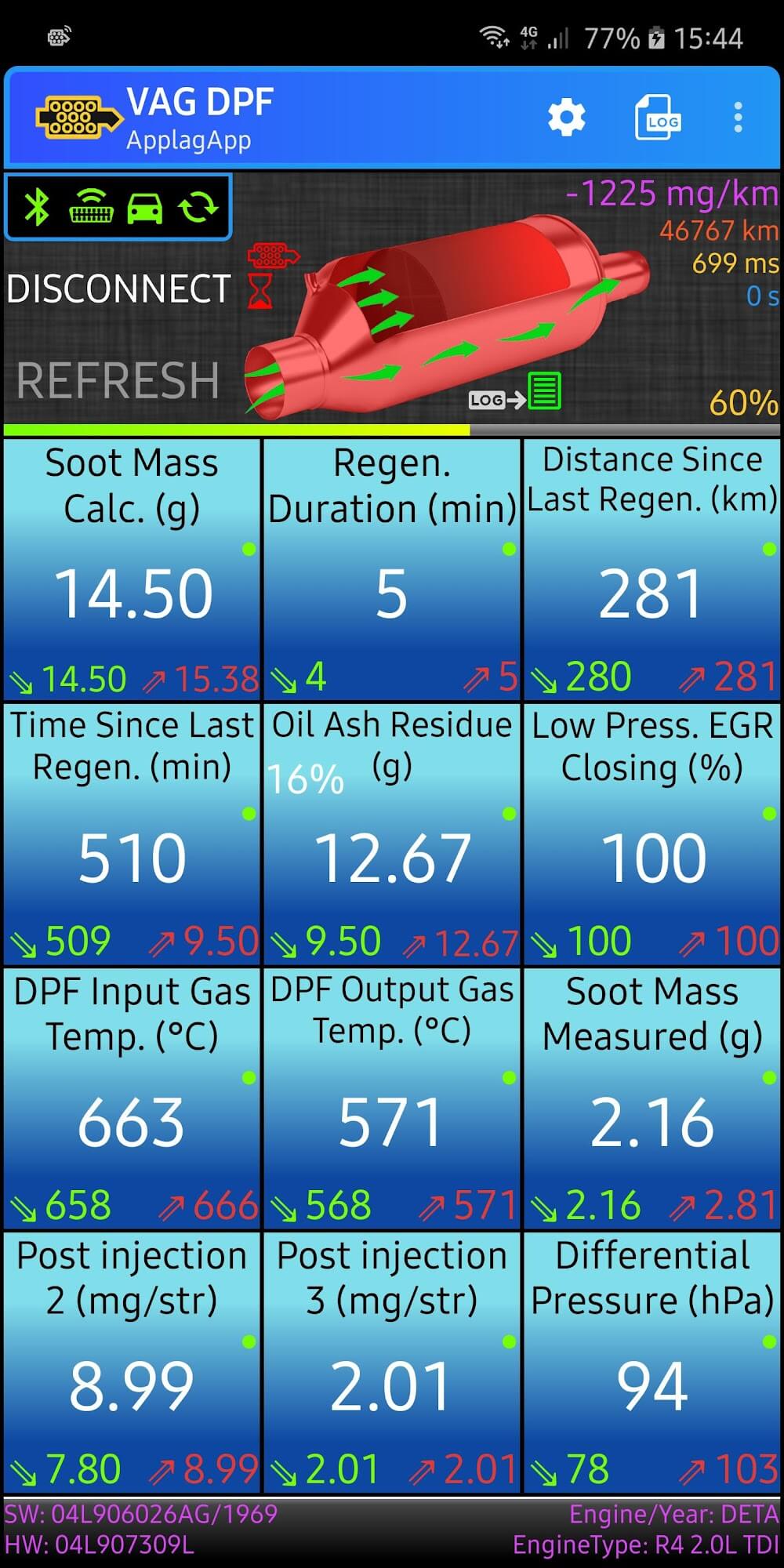Screen dimensions: 784x1568
Task: Tap the Post injection 2 tile
Action: (132, 1363)
